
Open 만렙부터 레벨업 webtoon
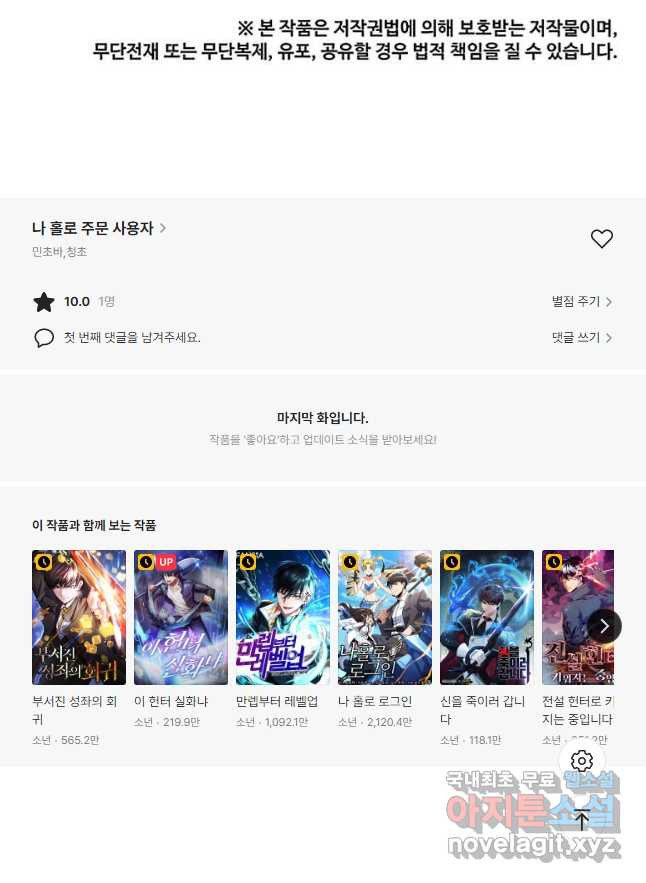283,617
